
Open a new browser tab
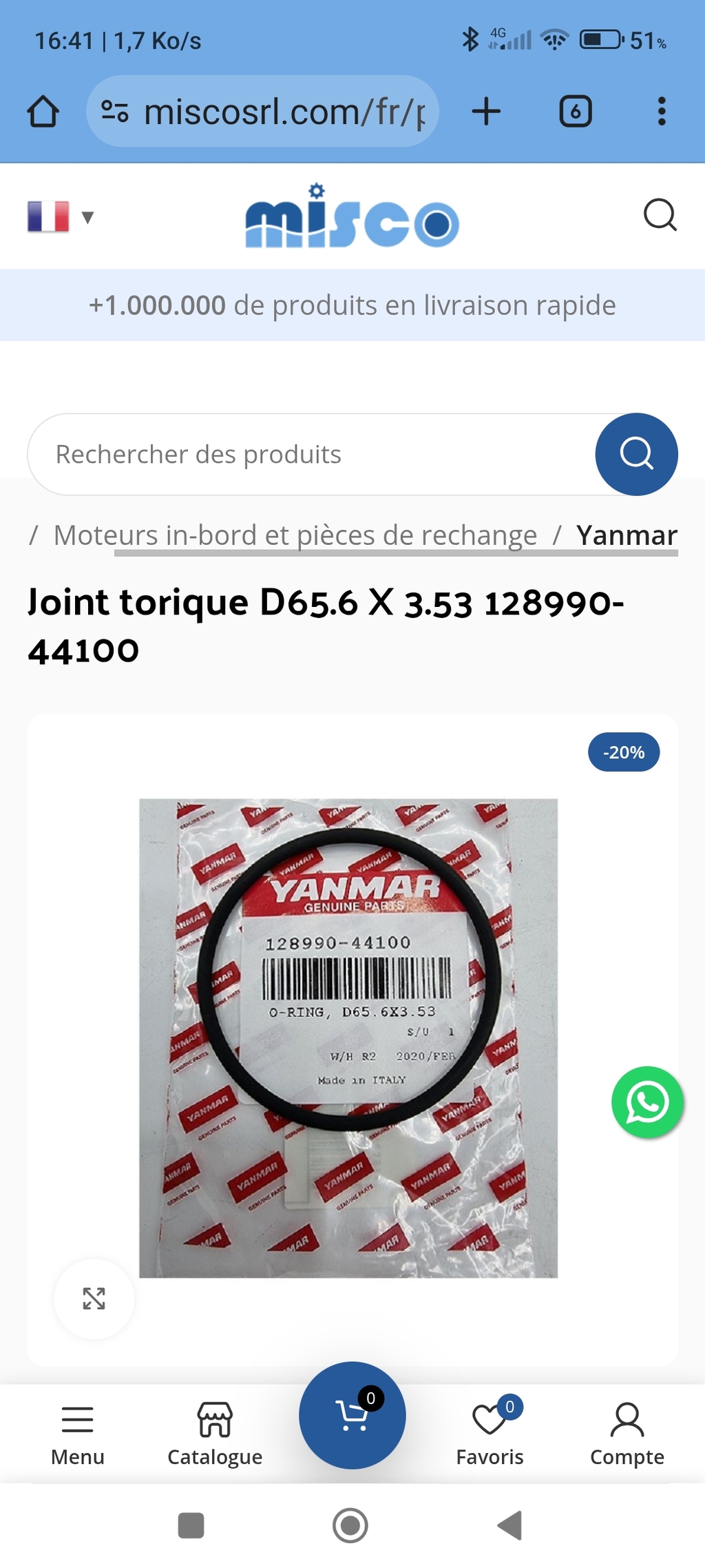pos(486,112)
